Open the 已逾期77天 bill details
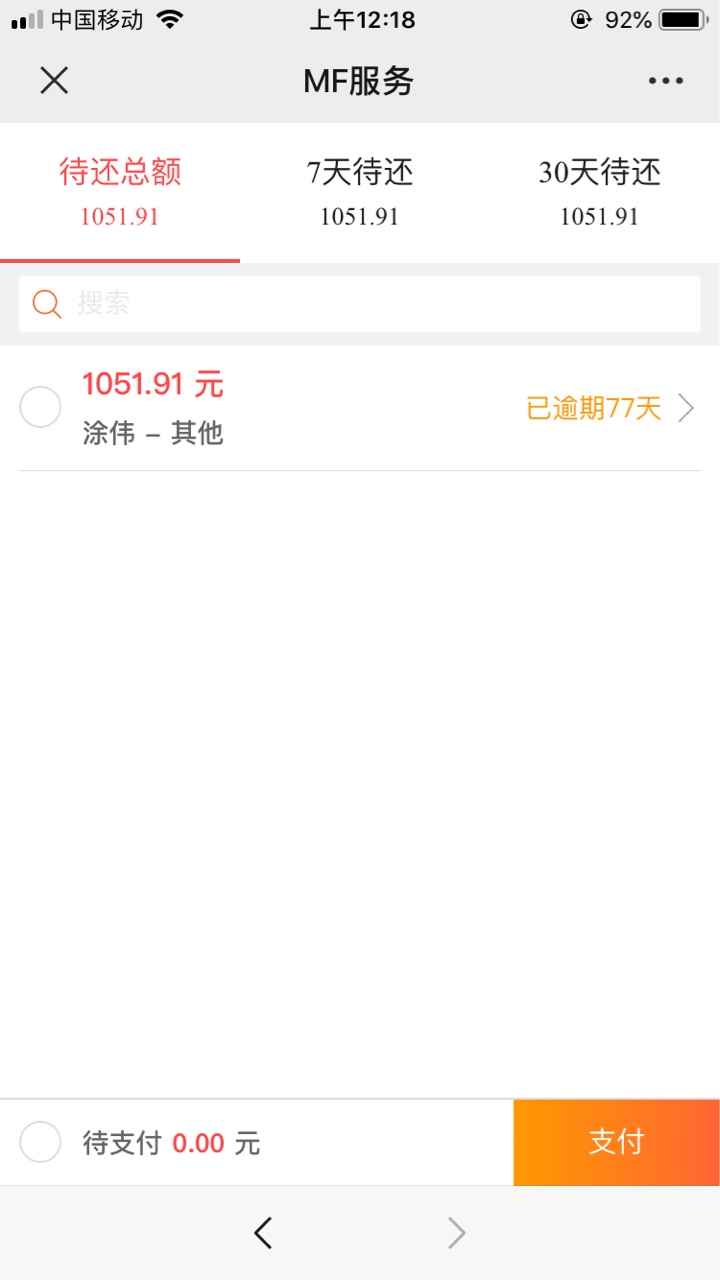 click(610, 408)
